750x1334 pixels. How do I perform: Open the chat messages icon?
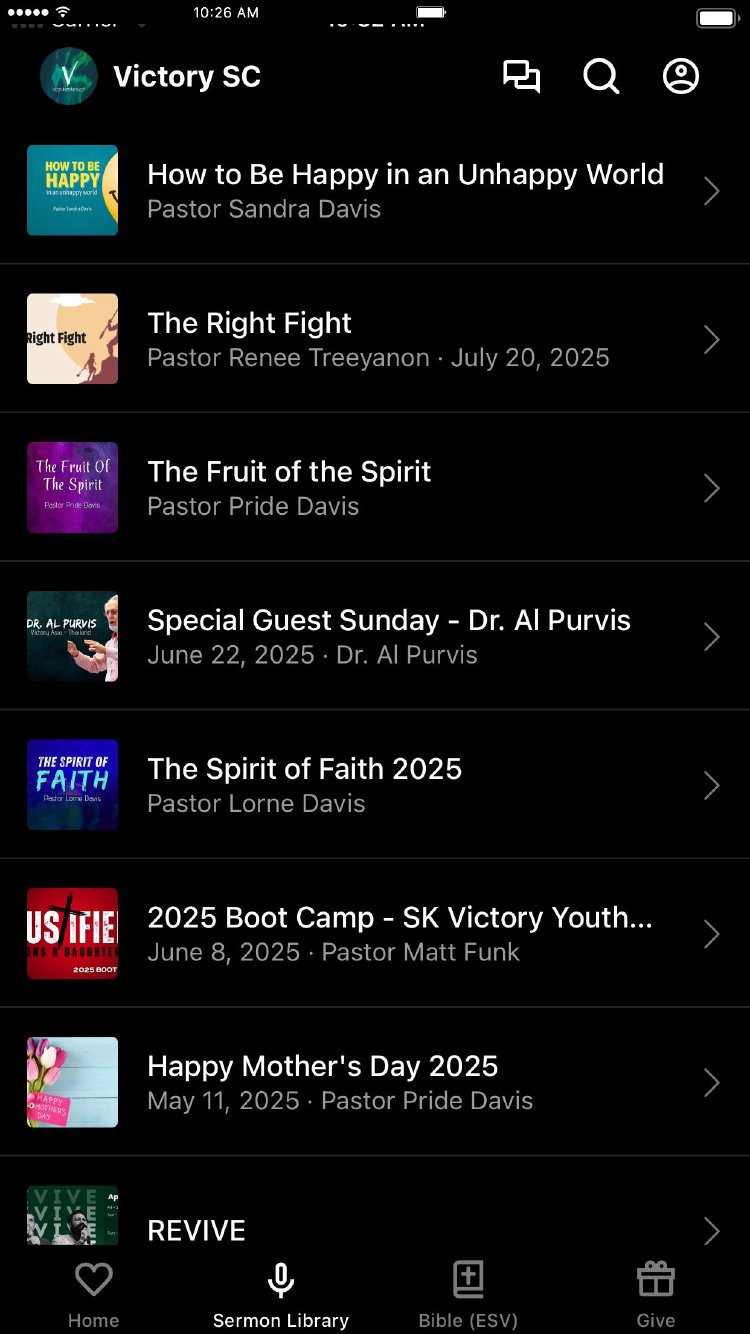coord(521,77)
